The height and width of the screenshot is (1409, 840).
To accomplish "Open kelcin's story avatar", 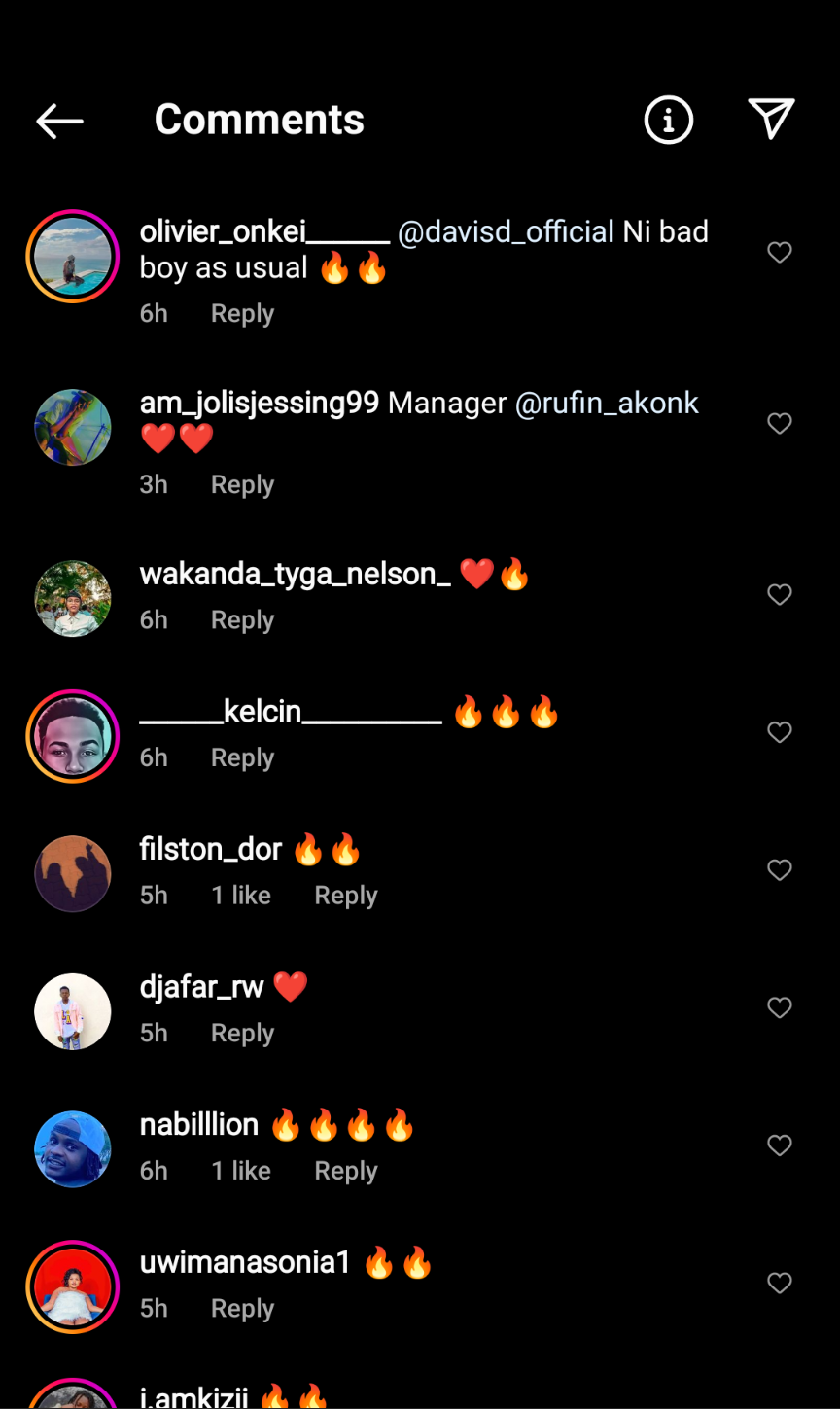I will point(73,736).
